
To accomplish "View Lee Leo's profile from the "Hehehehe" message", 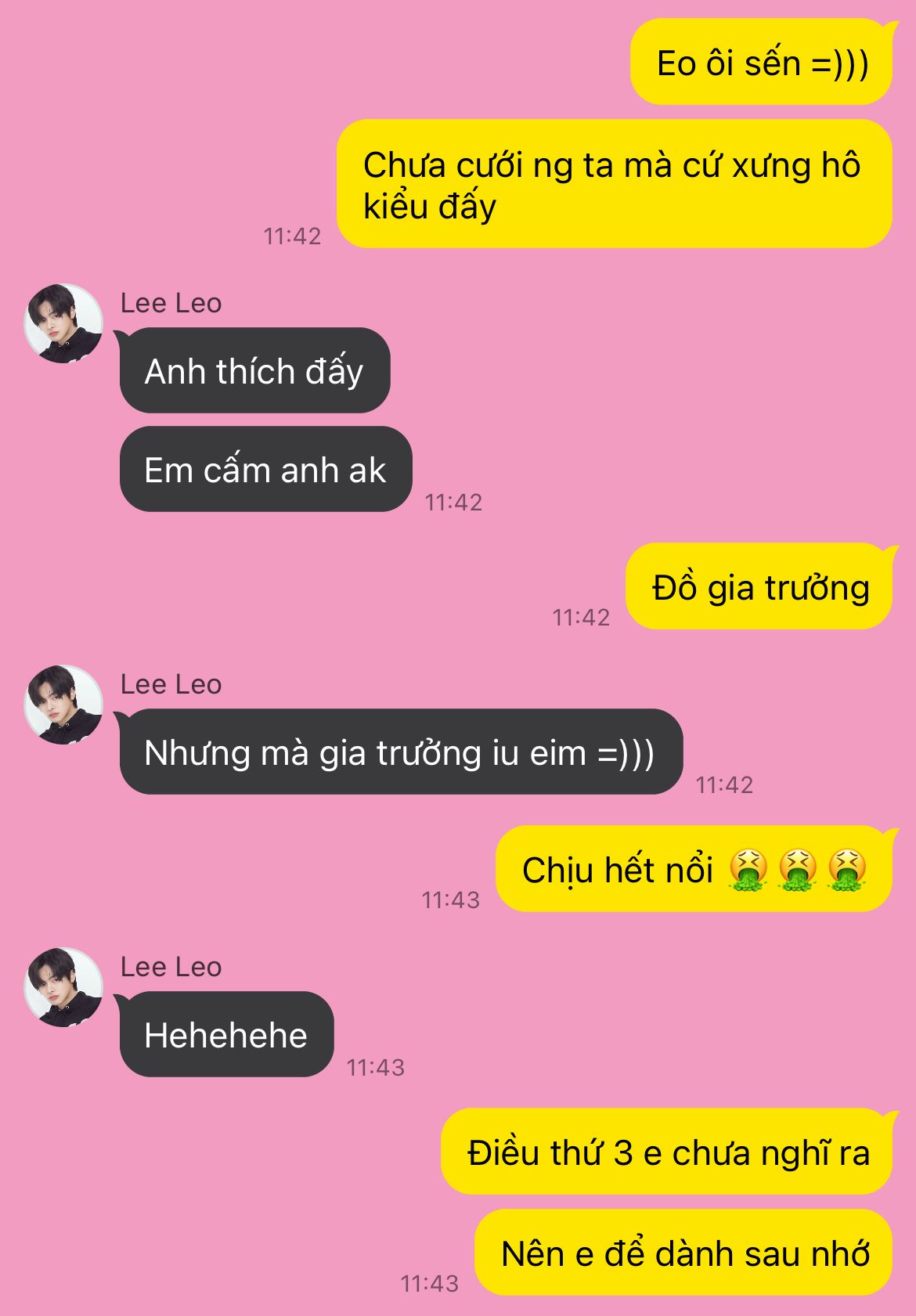I will pos(63,987).
